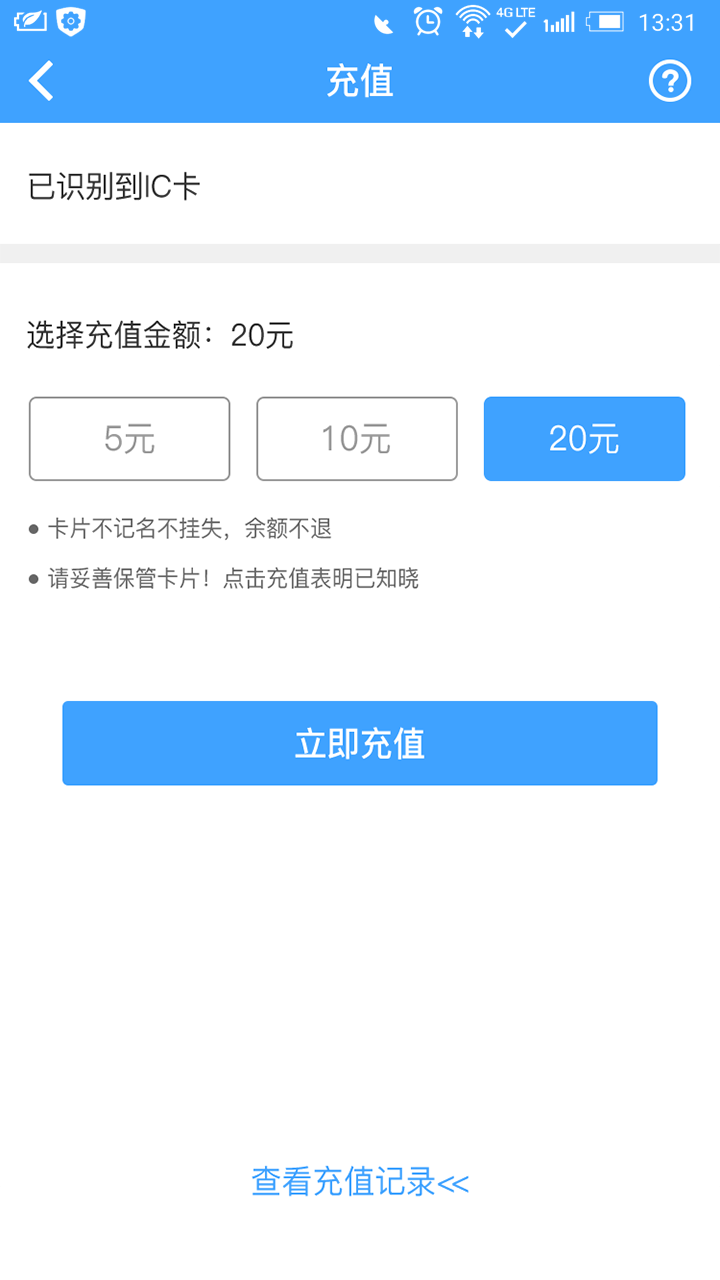This screenshot has width=720, height=1280.
Task: Choose the 10元 recharge amount
Action: tap(357, 439)
